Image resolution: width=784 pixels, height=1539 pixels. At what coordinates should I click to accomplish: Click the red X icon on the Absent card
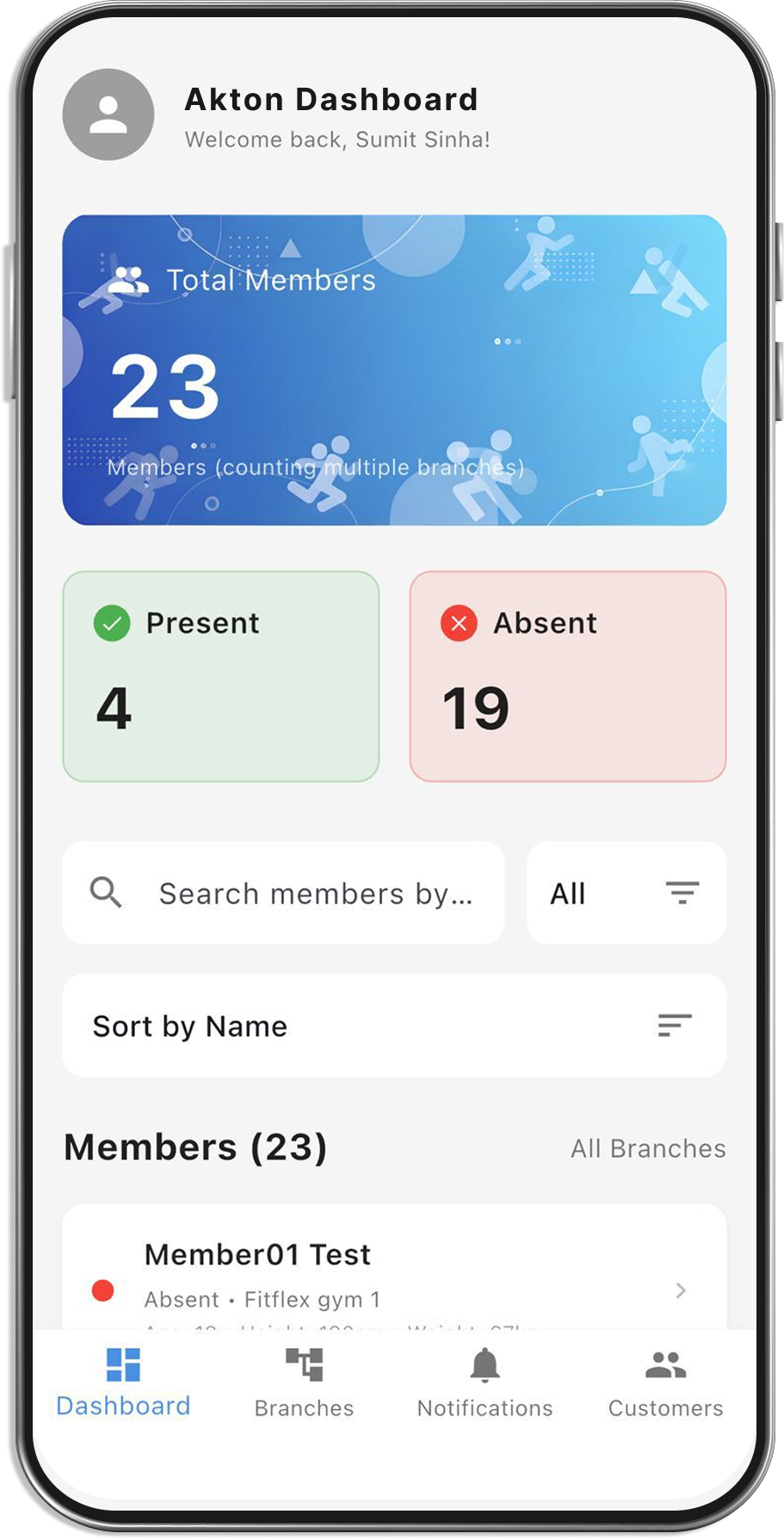click(x=458, y=622)
